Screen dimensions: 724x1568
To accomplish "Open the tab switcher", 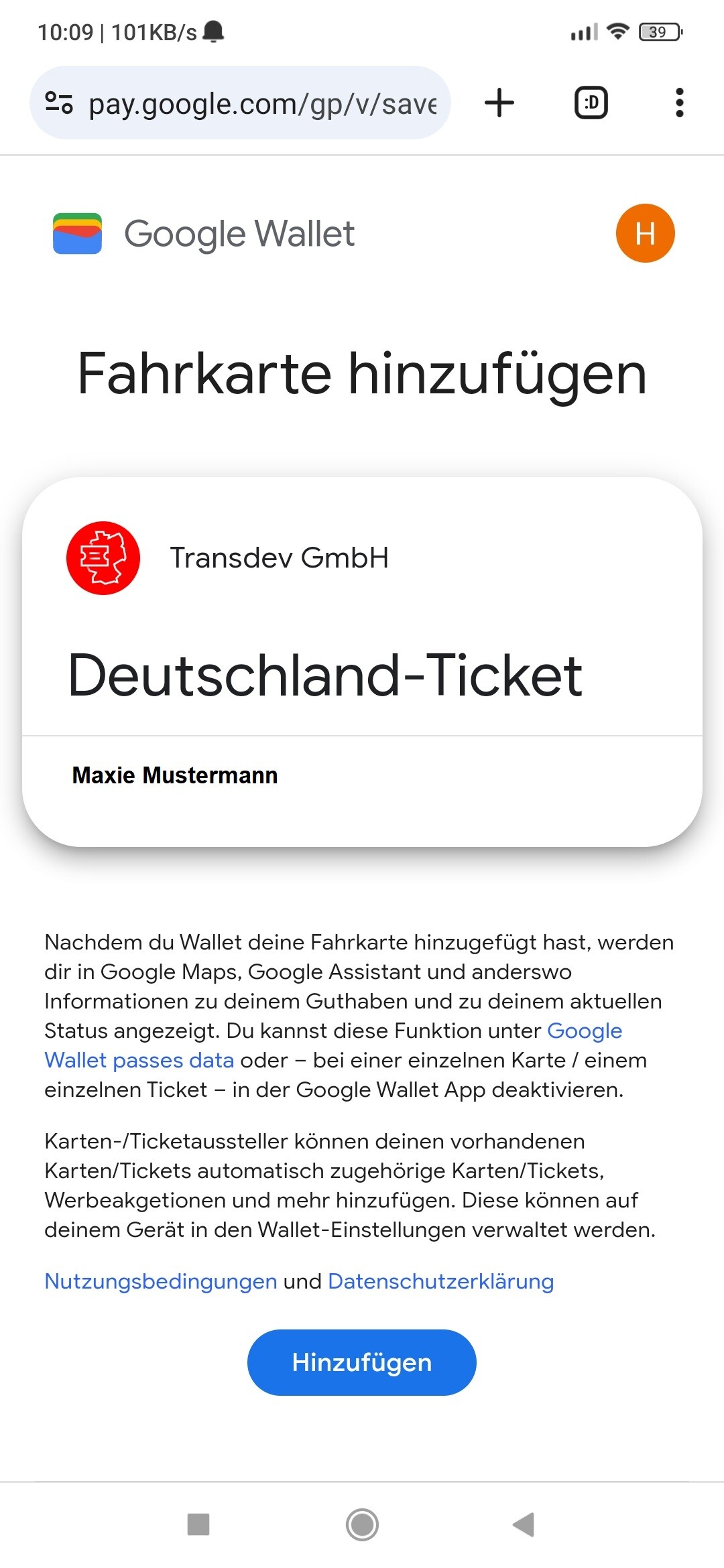I will point(591,103).
